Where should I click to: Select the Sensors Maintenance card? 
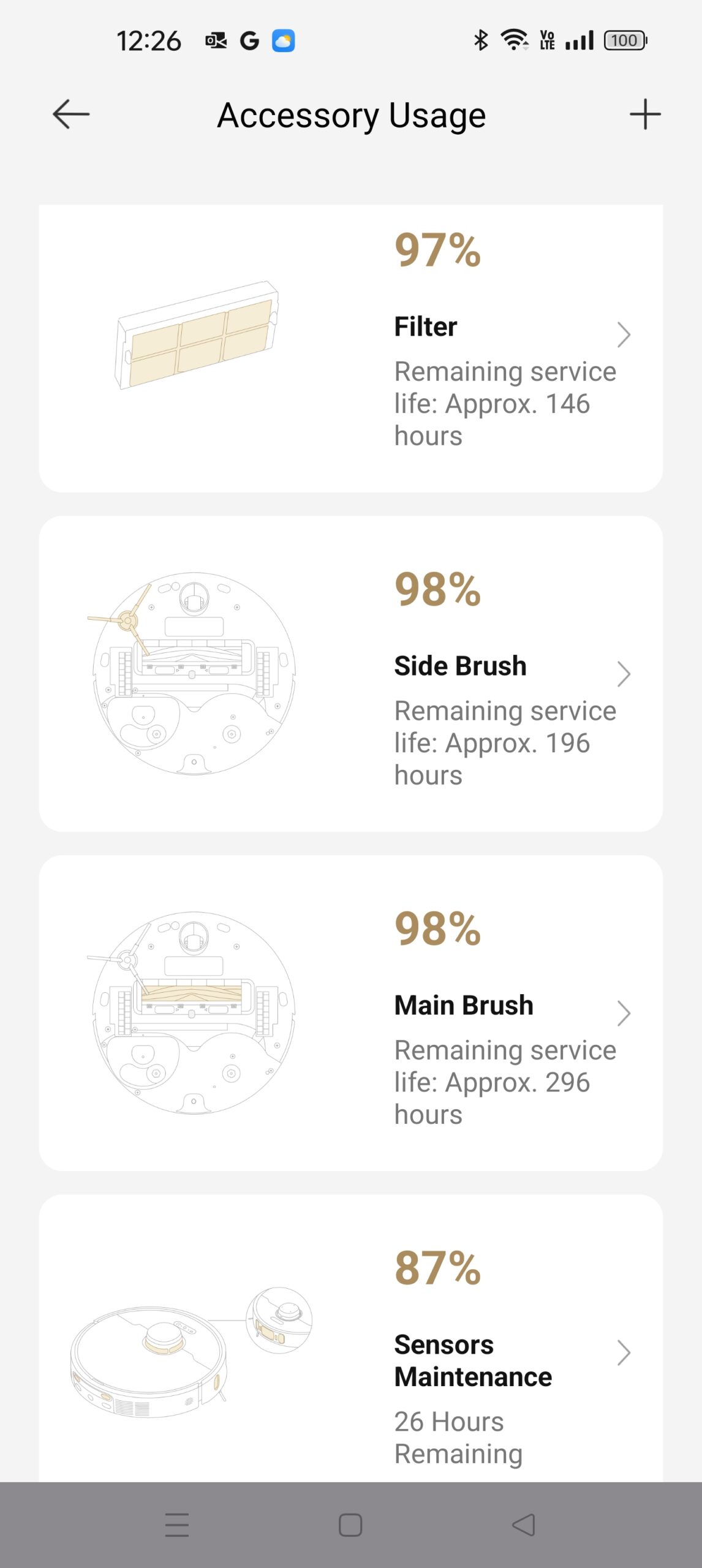350,1347
